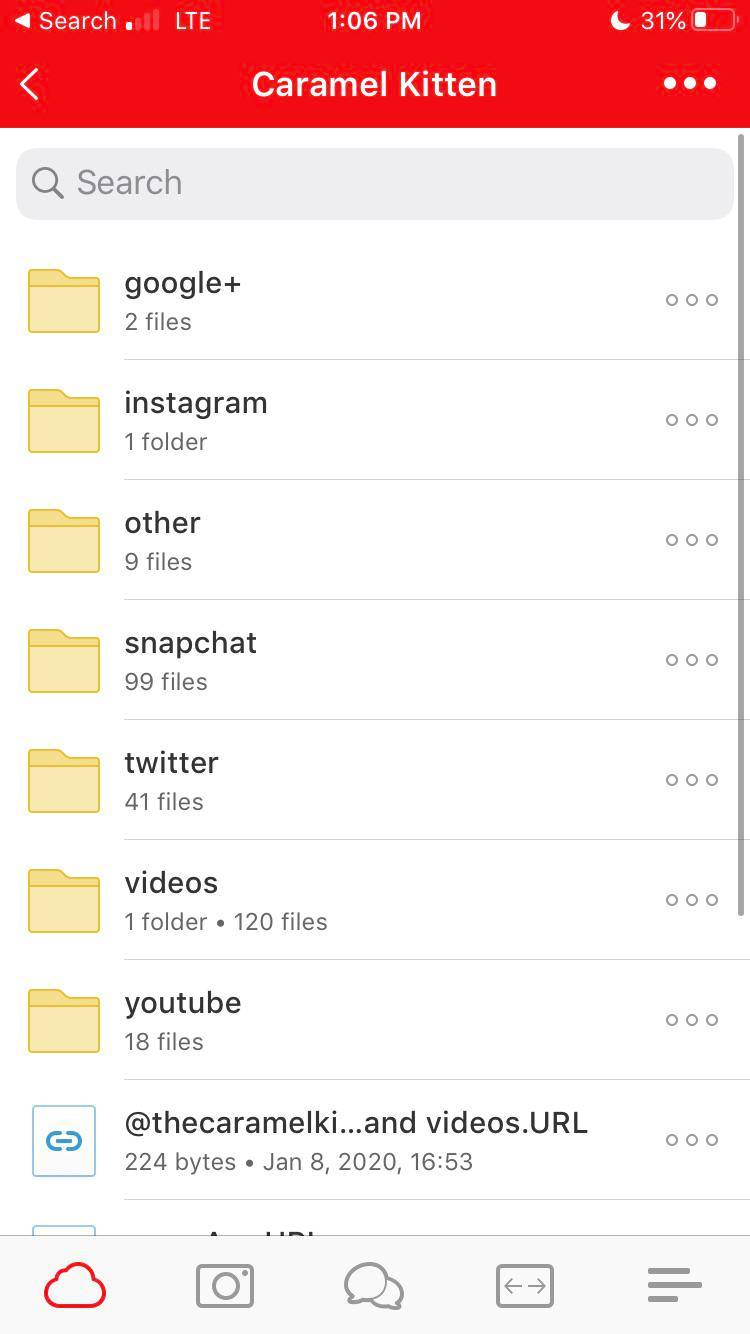Switch to the camera uploads tab

[x=225, y=1286]
